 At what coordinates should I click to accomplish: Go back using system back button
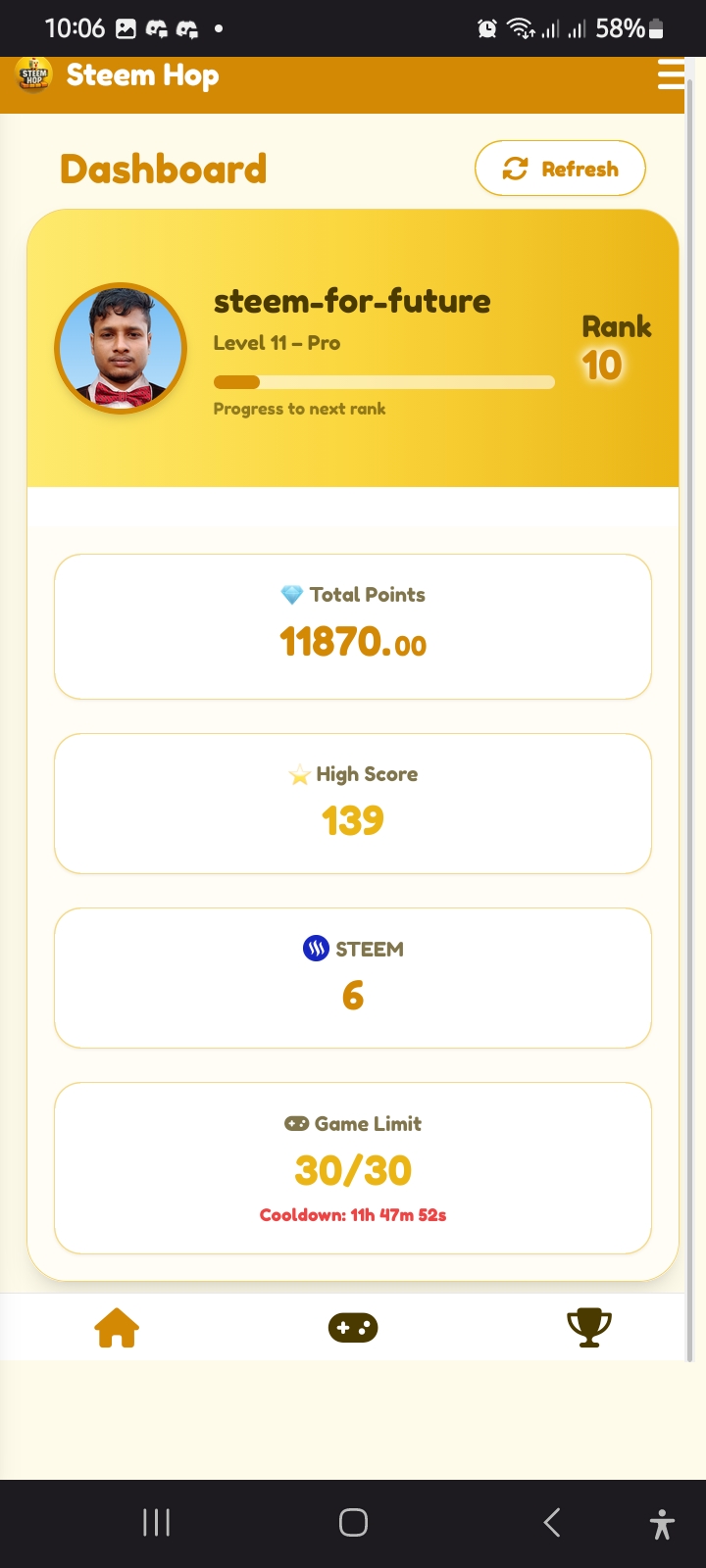coord(552,1522)
